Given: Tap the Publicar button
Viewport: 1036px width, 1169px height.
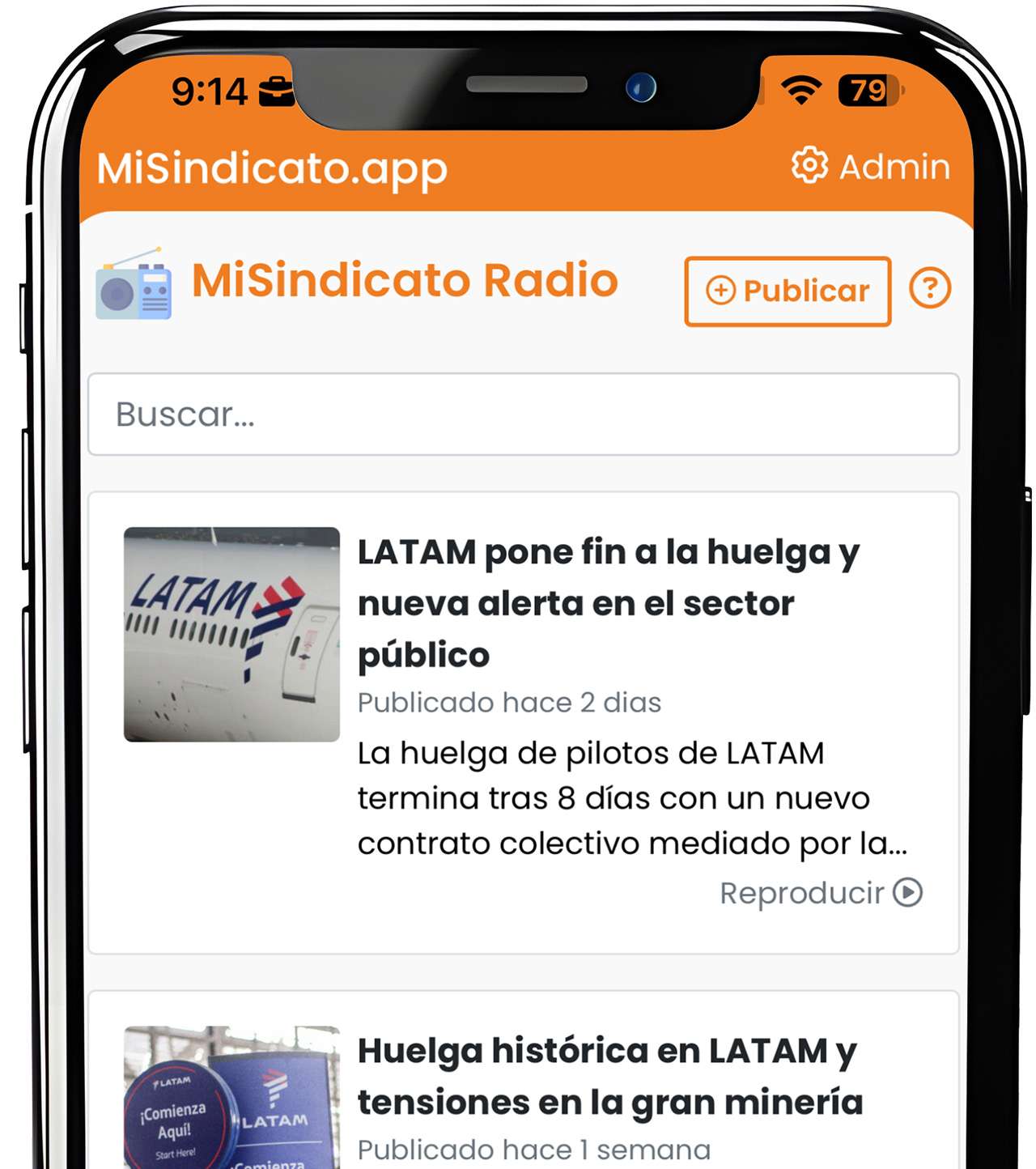Looking at the screenshot, I should point(788,291).
